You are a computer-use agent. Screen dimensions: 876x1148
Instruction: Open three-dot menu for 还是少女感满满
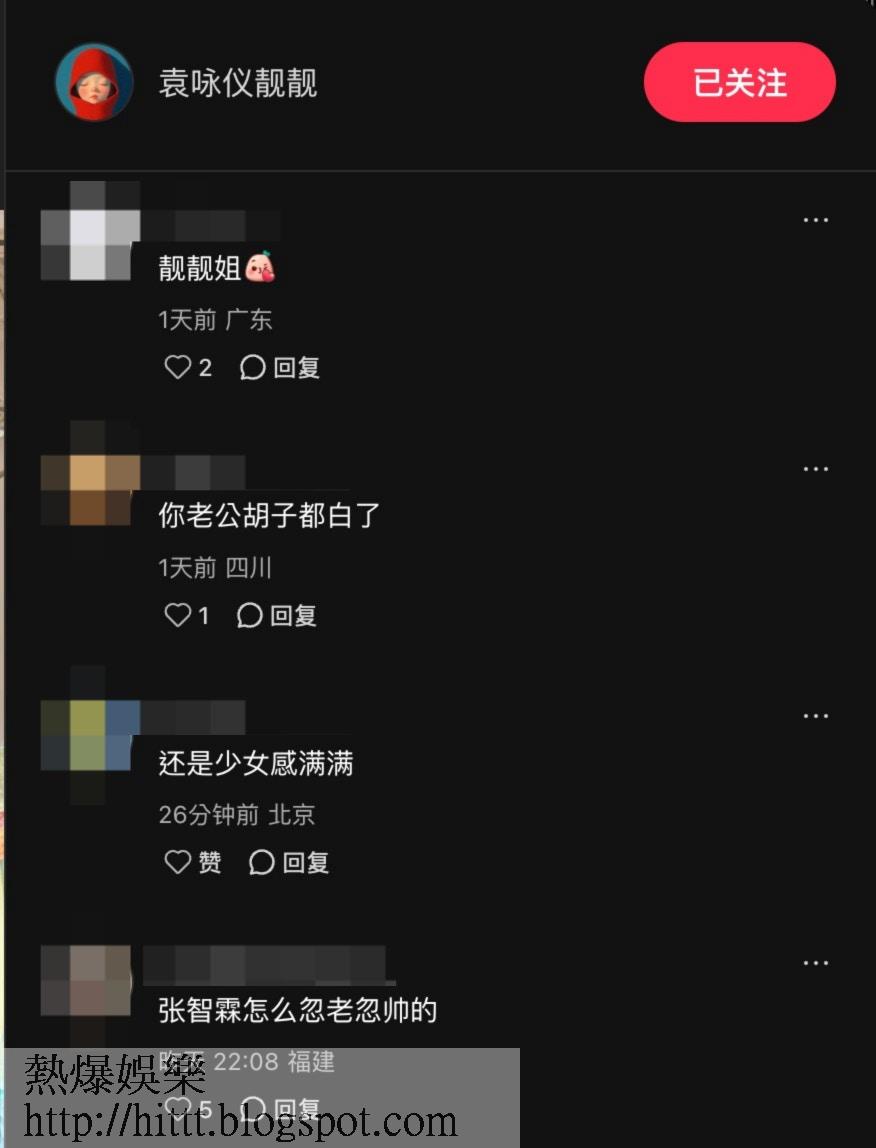click(816, 716)
